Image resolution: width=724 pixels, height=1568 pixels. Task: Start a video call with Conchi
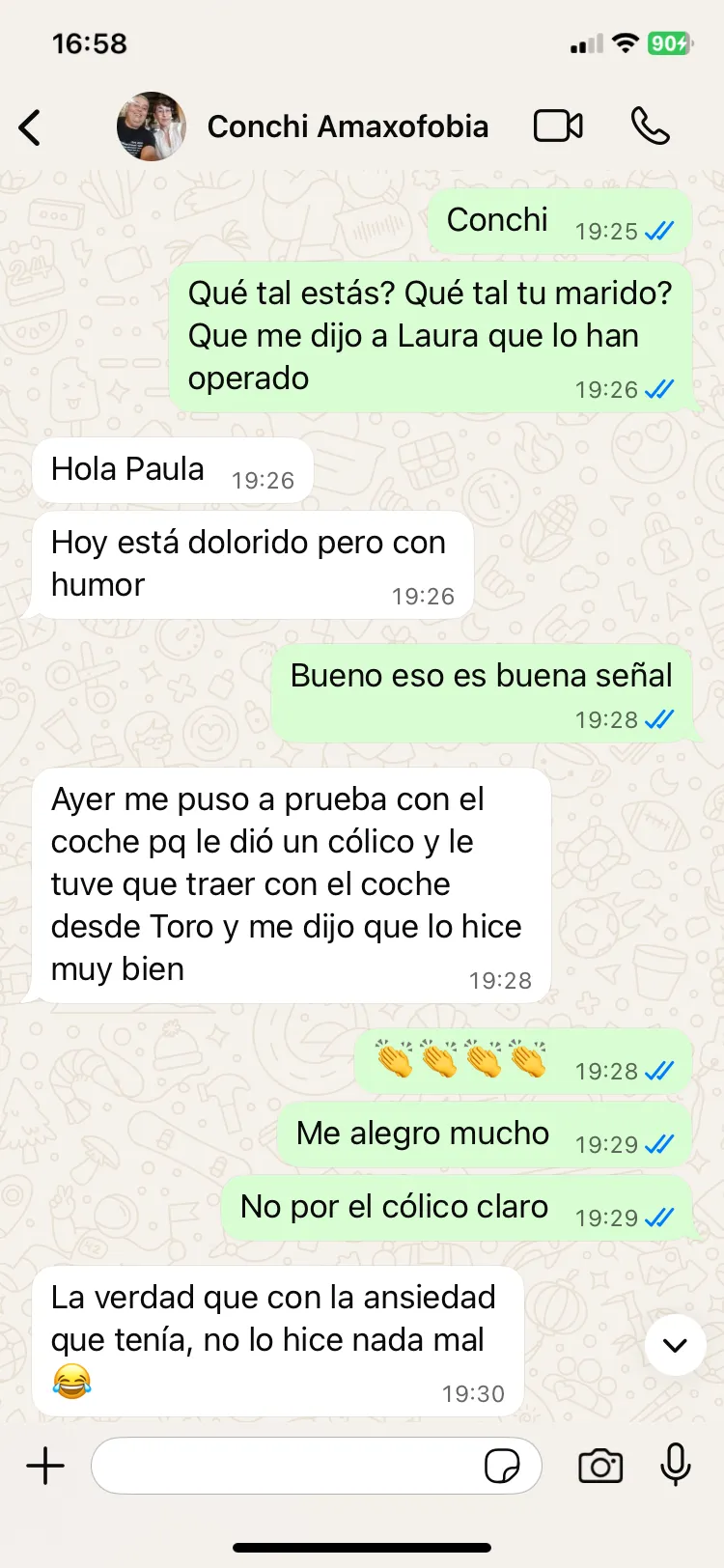[x=558, y=126]
